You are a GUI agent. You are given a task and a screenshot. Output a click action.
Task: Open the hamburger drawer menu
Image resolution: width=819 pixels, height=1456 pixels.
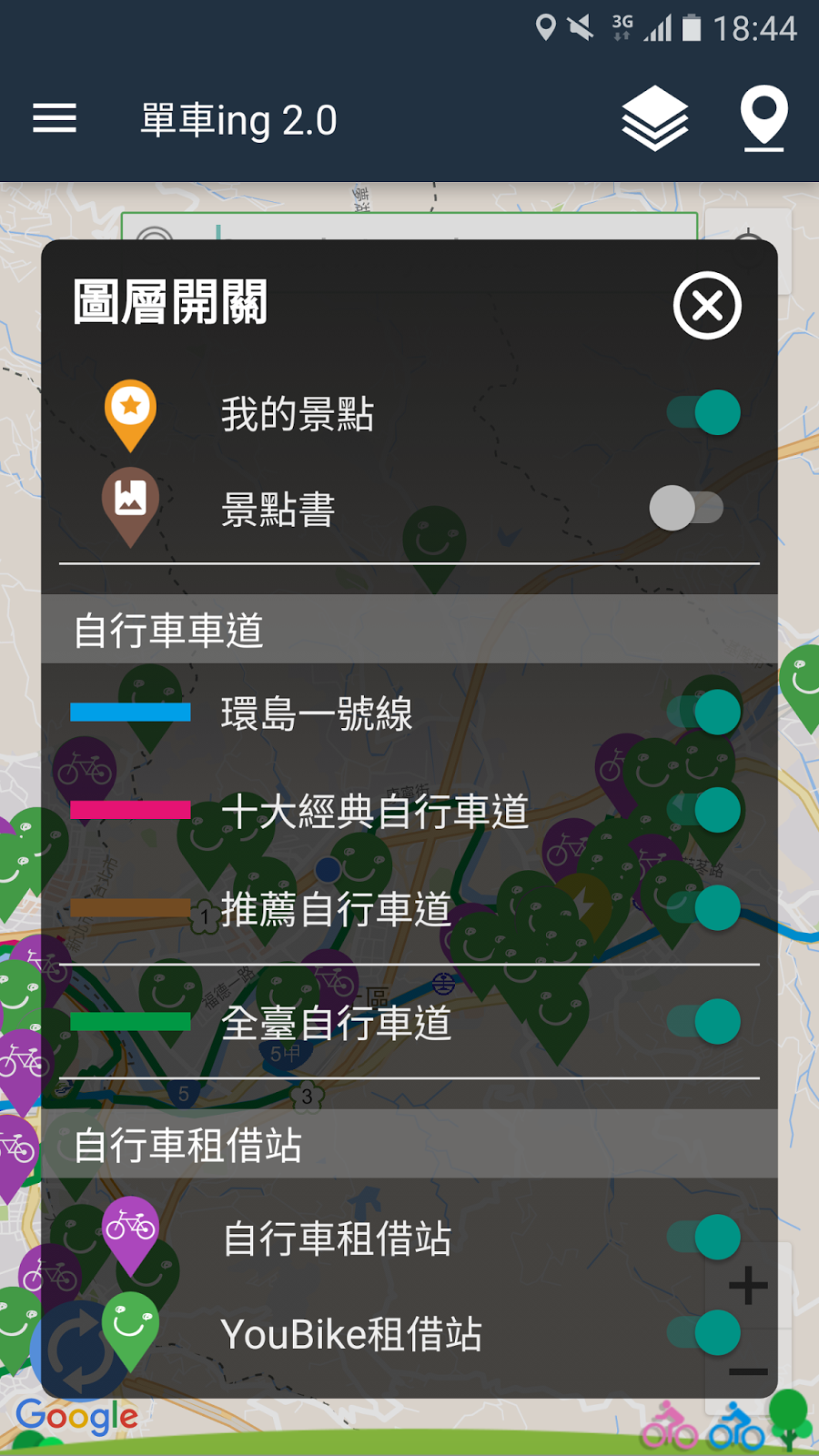point(55,118)
